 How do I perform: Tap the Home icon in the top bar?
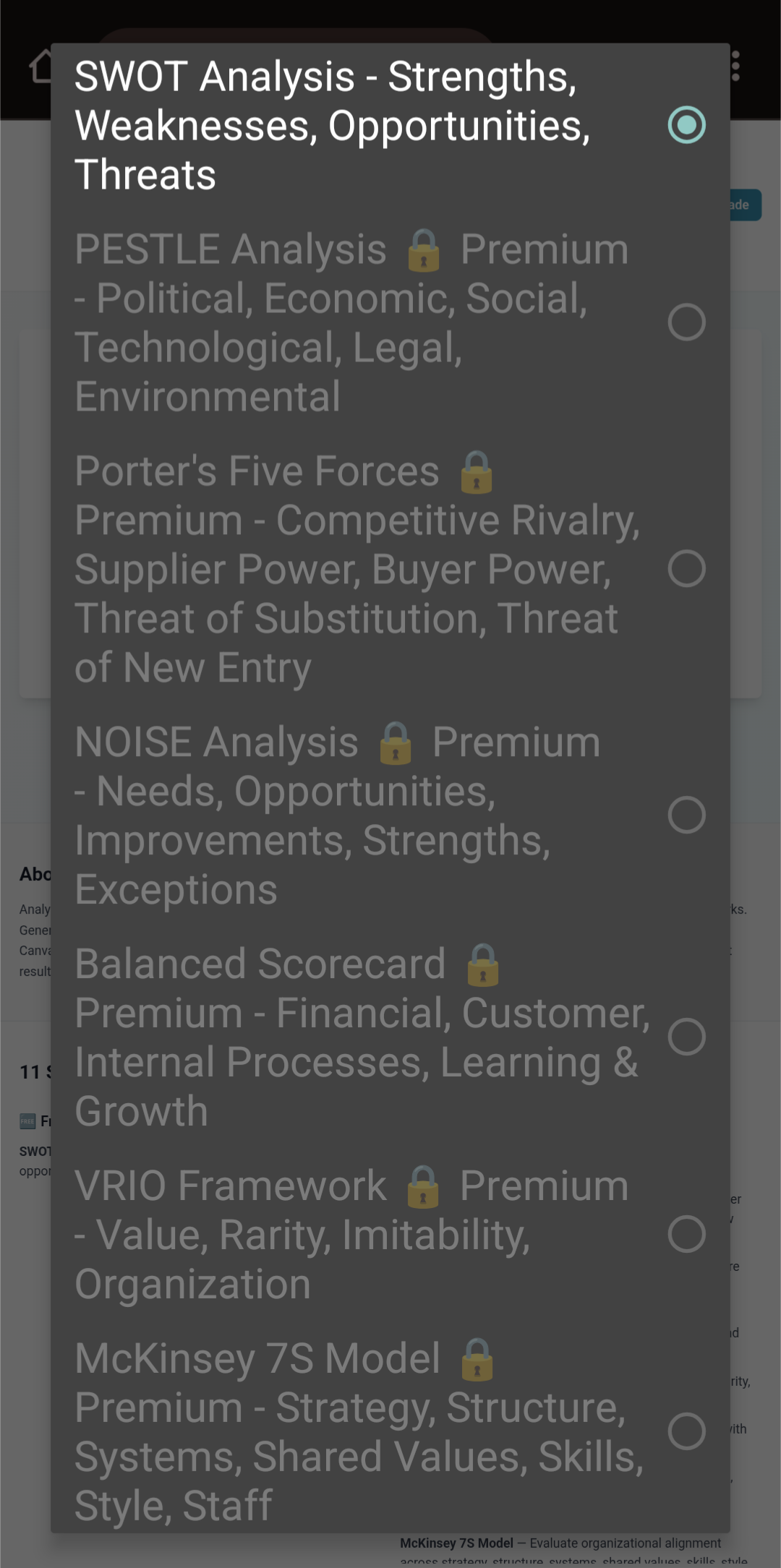click(x=41, y=65)
